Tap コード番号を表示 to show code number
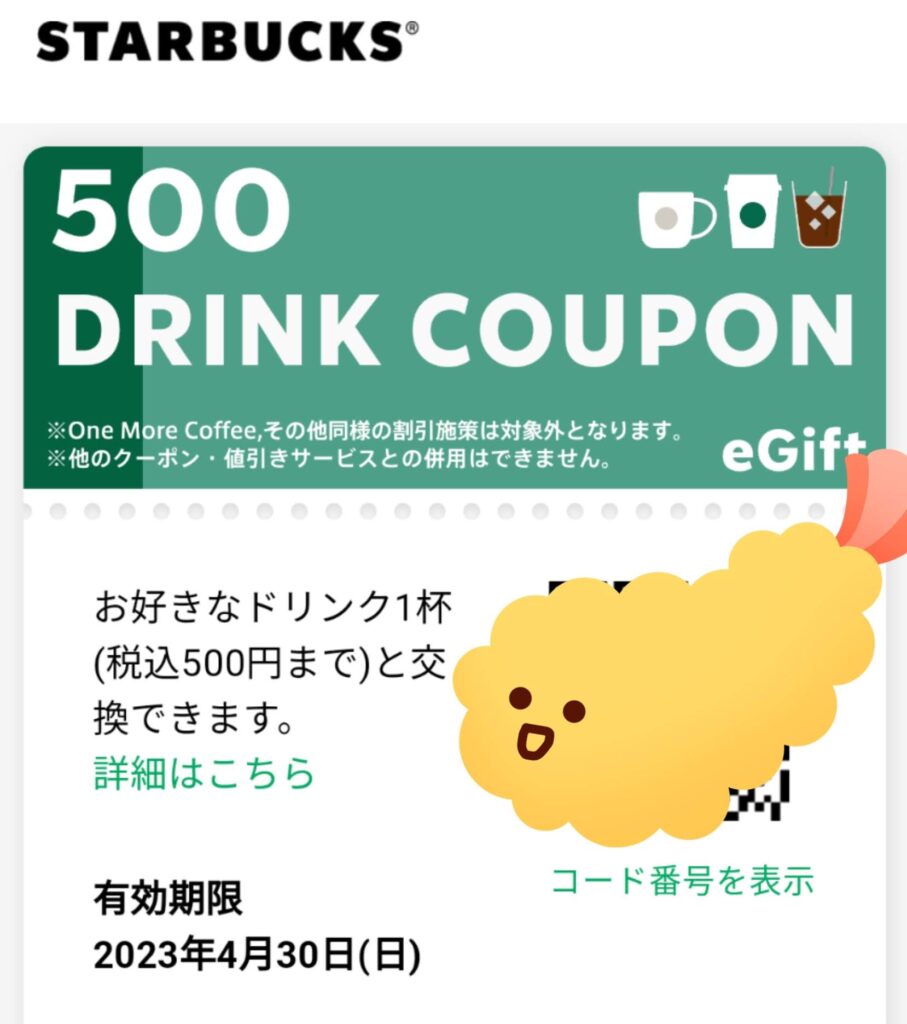 tap(682, 880)
